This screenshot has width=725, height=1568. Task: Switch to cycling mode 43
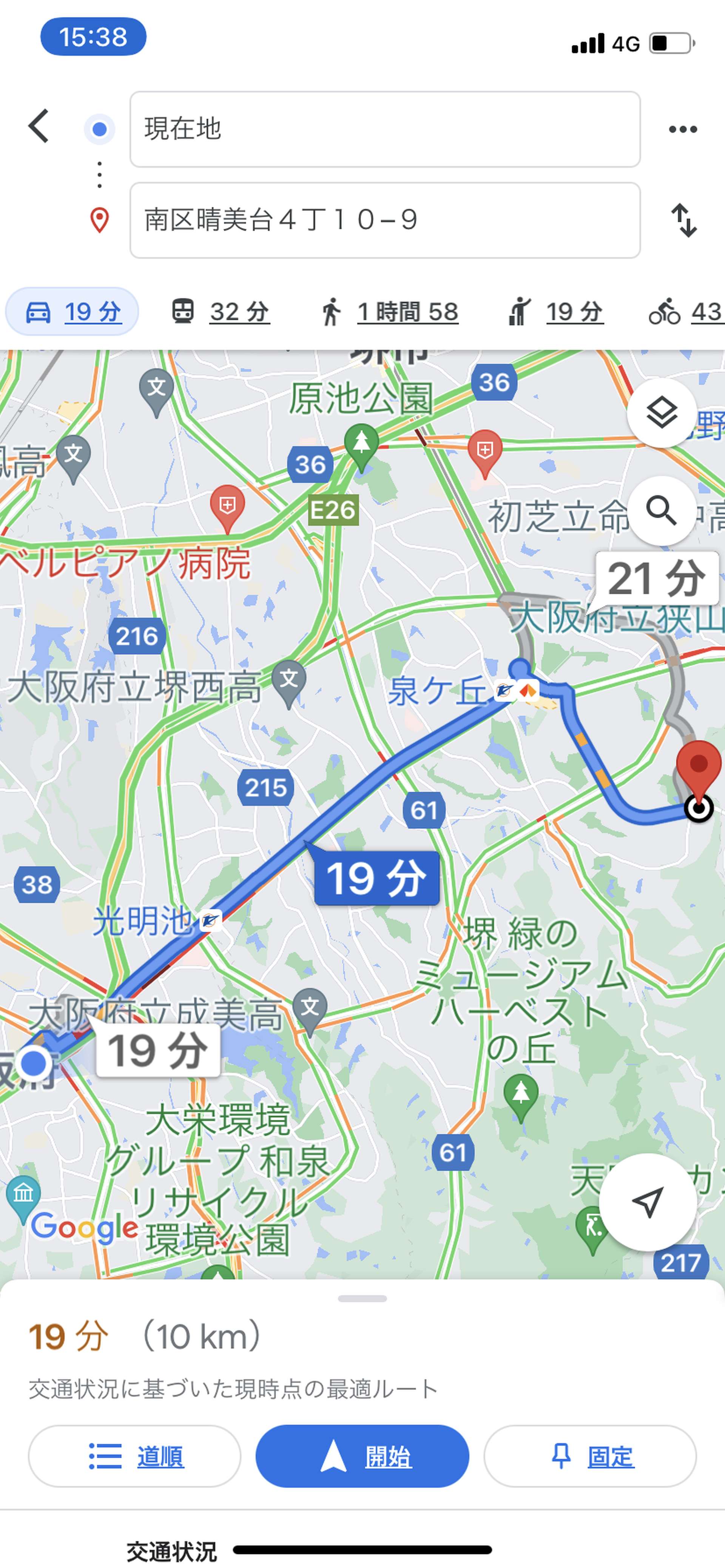click(x=686, y=312)
